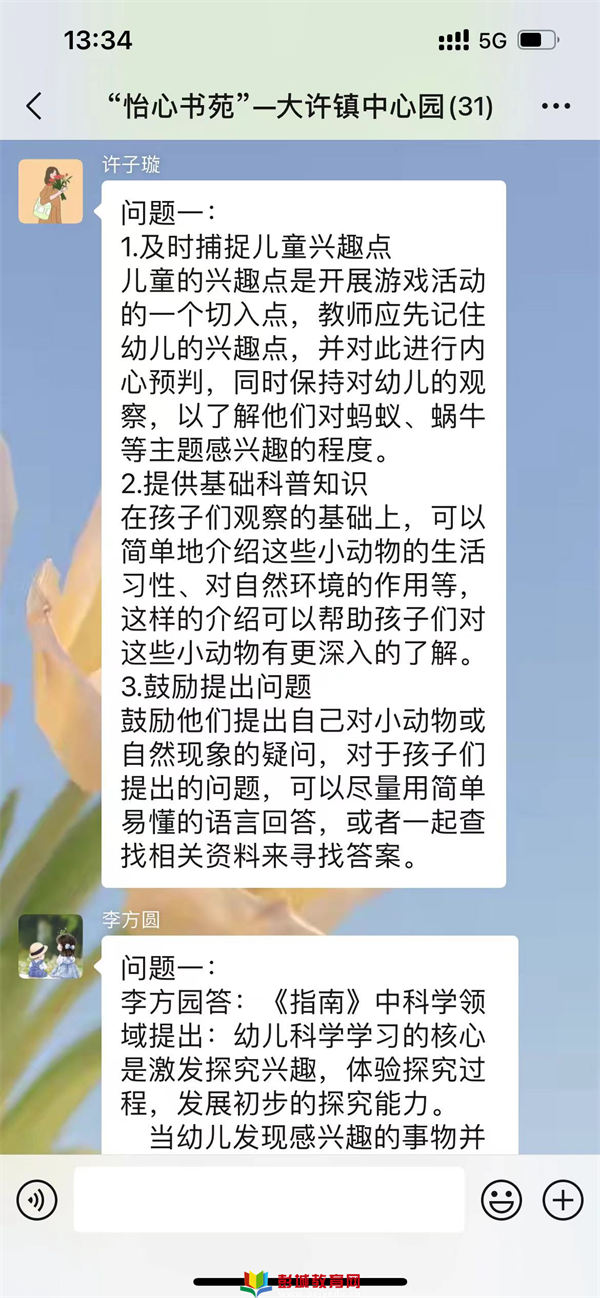The width and height of the screenshot is (600, 1298).
Task: Go back from the group chat
Action: coord(35,106)
